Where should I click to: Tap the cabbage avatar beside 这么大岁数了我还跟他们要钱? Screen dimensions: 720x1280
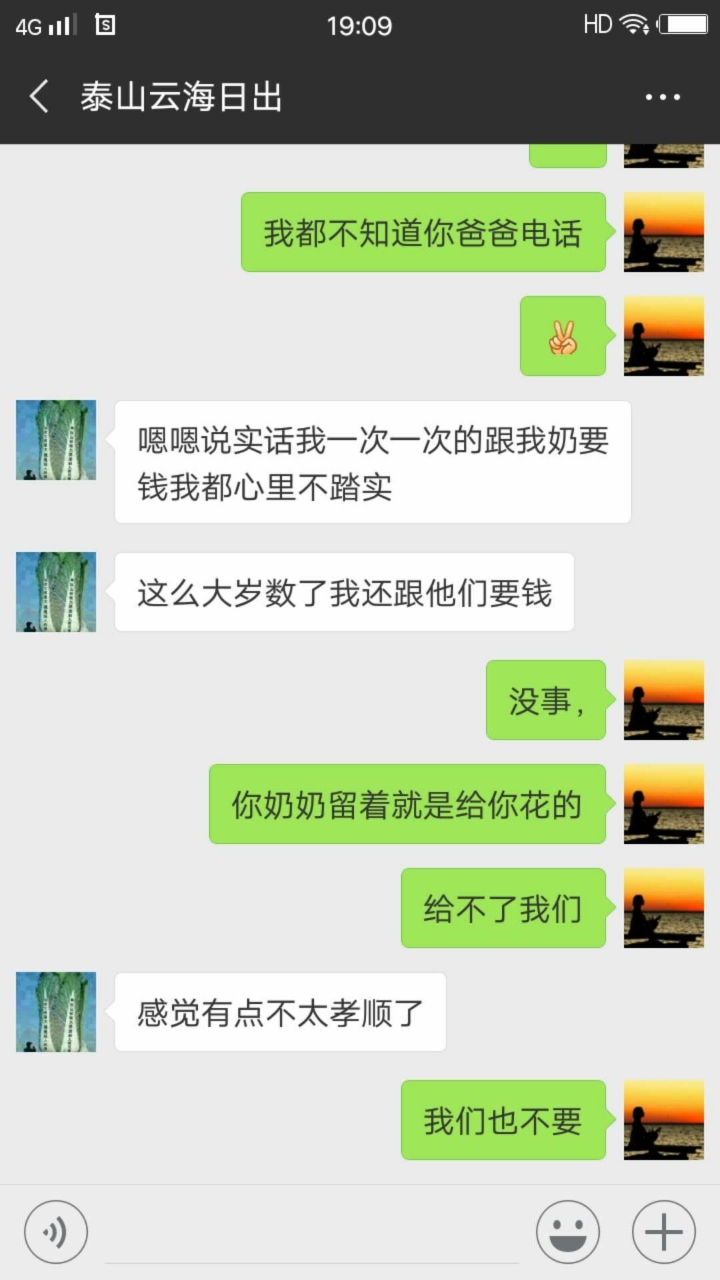[56, 592]
